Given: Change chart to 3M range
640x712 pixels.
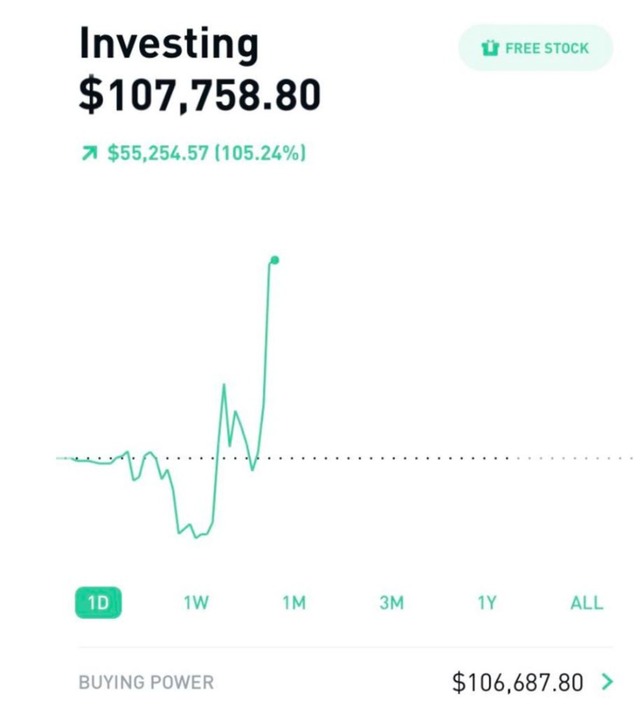Looking at the screenshot, I should 391,603.
